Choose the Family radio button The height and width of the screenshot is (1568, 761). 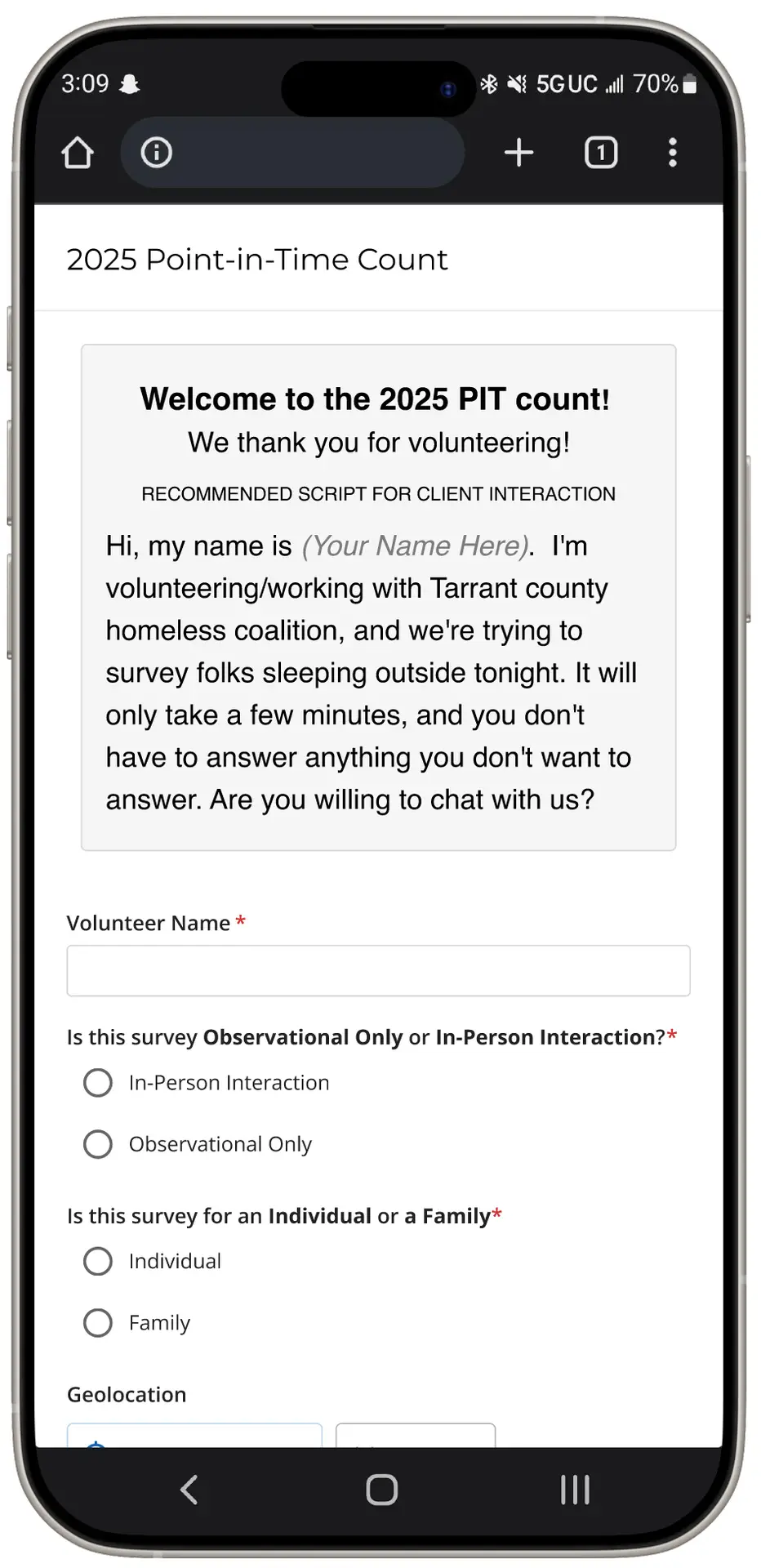[x=98, y=1322]
